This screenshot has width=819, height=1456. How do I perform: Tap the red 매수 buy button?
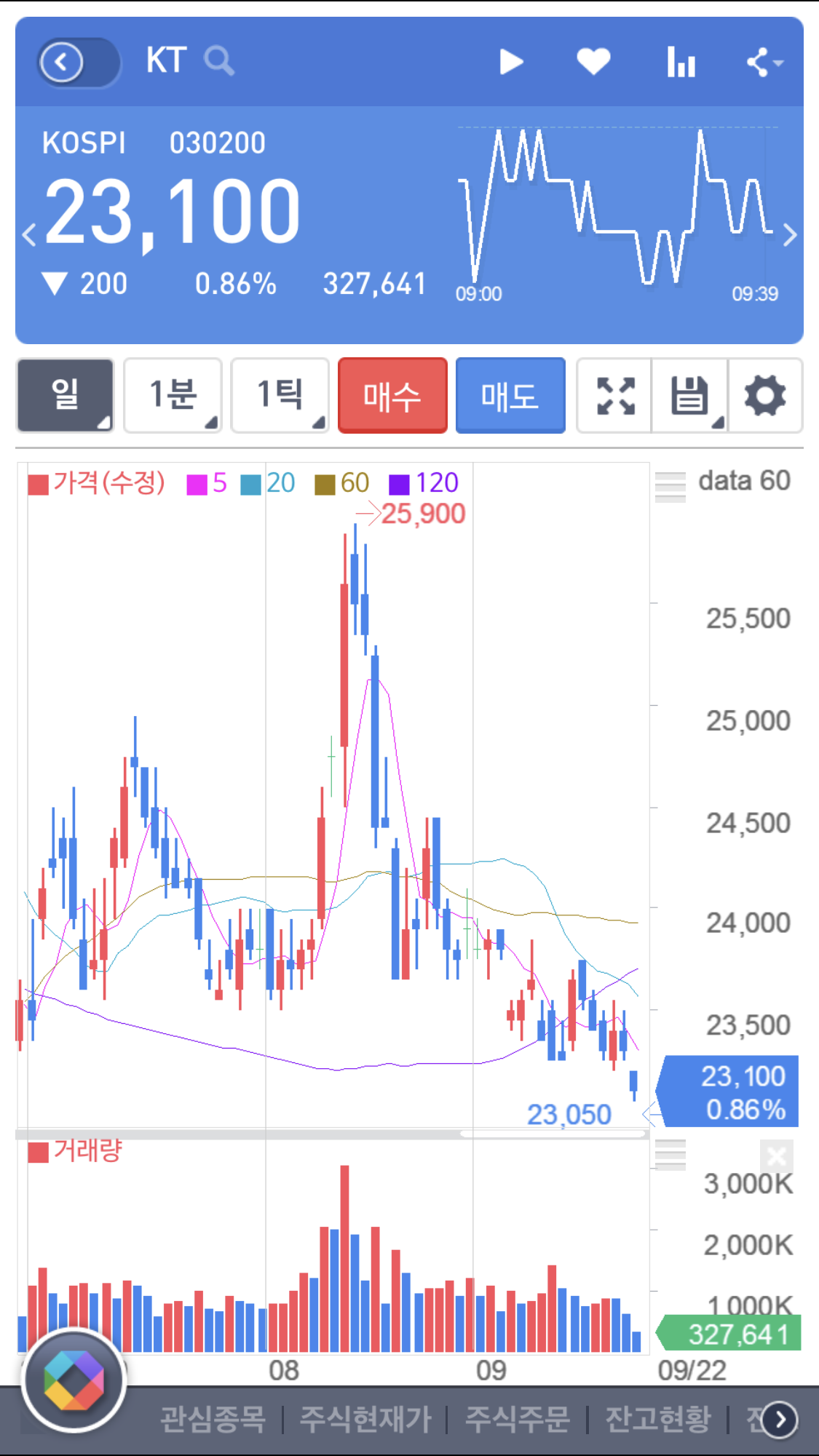[392, 396]
